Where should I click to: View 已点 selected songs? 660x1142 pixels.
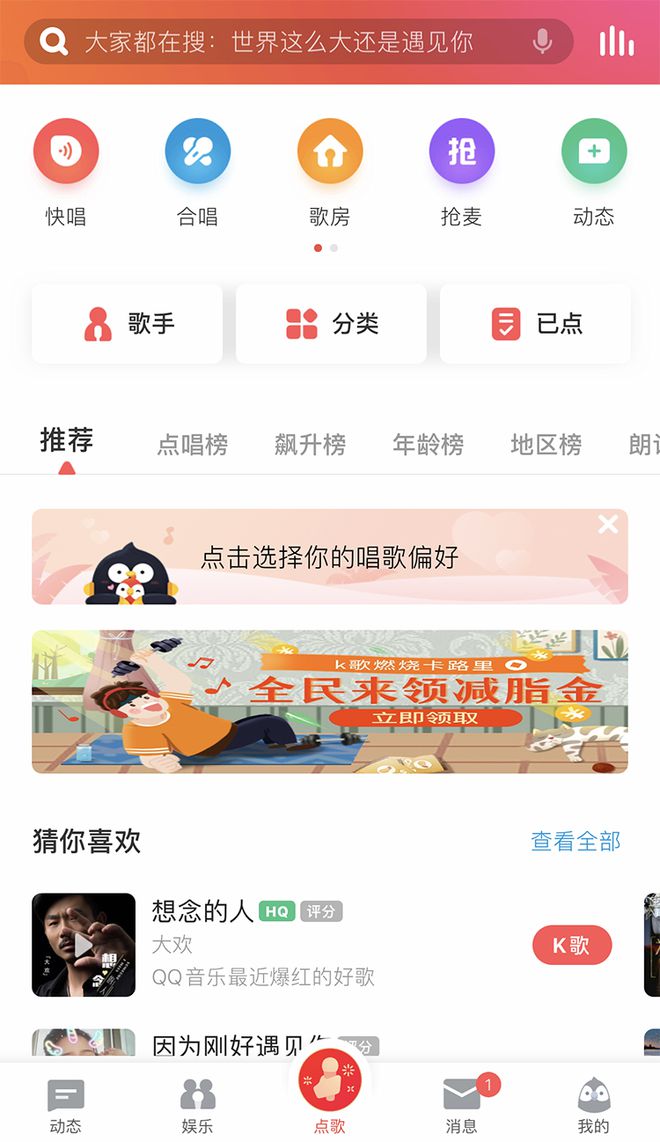[x=535, y=324]
